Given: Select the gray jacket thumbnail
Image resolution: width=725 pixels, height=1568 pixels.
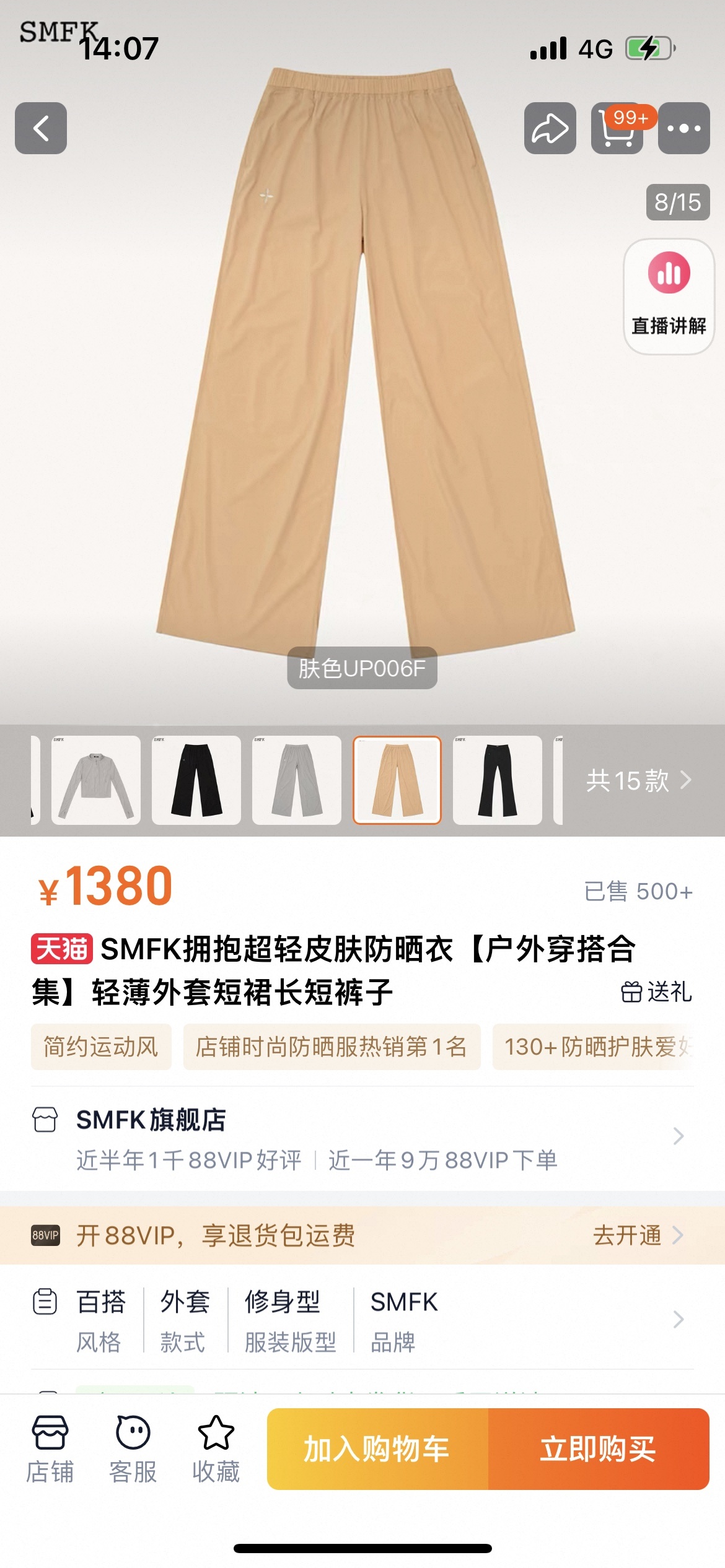Looking at the screenshot, I should click(96, 780).
